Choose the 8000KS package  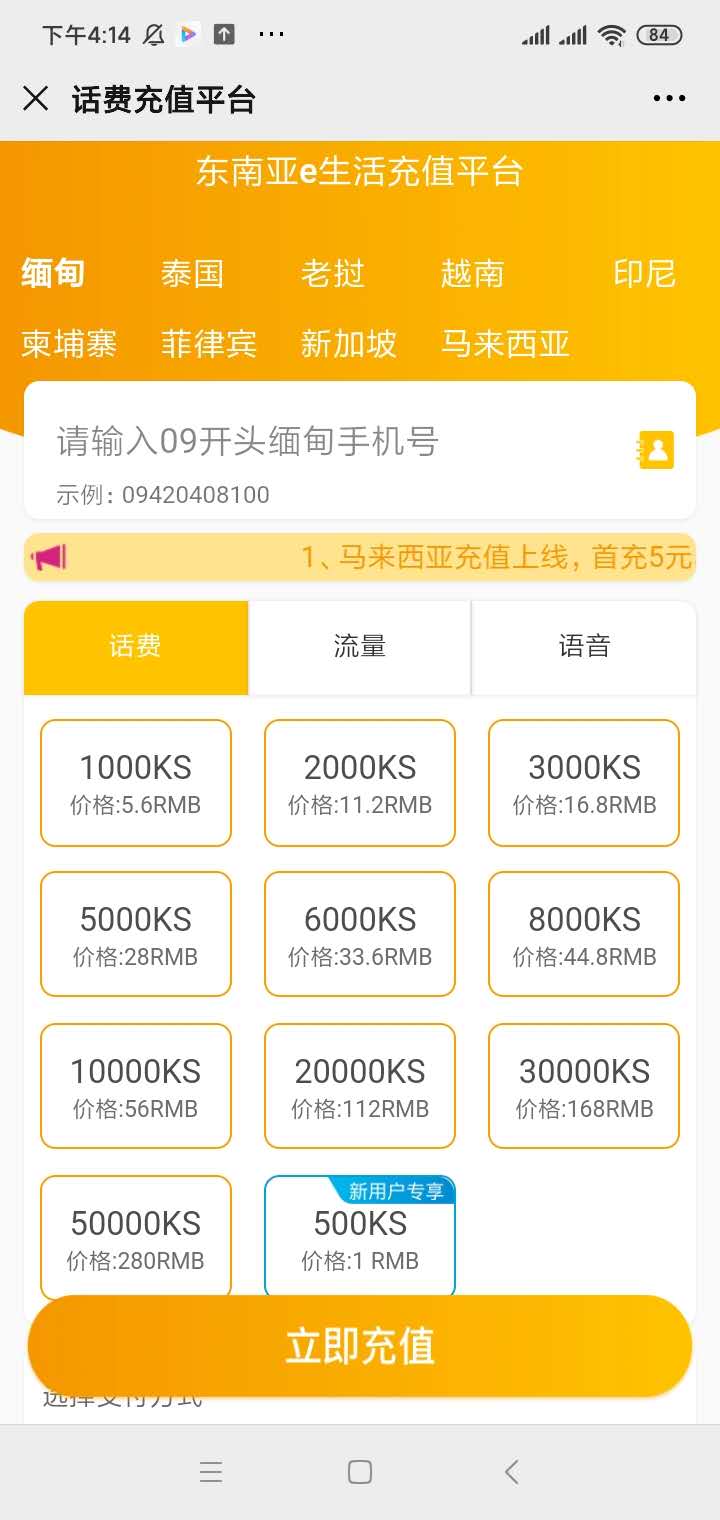click(x=584, y=935)
